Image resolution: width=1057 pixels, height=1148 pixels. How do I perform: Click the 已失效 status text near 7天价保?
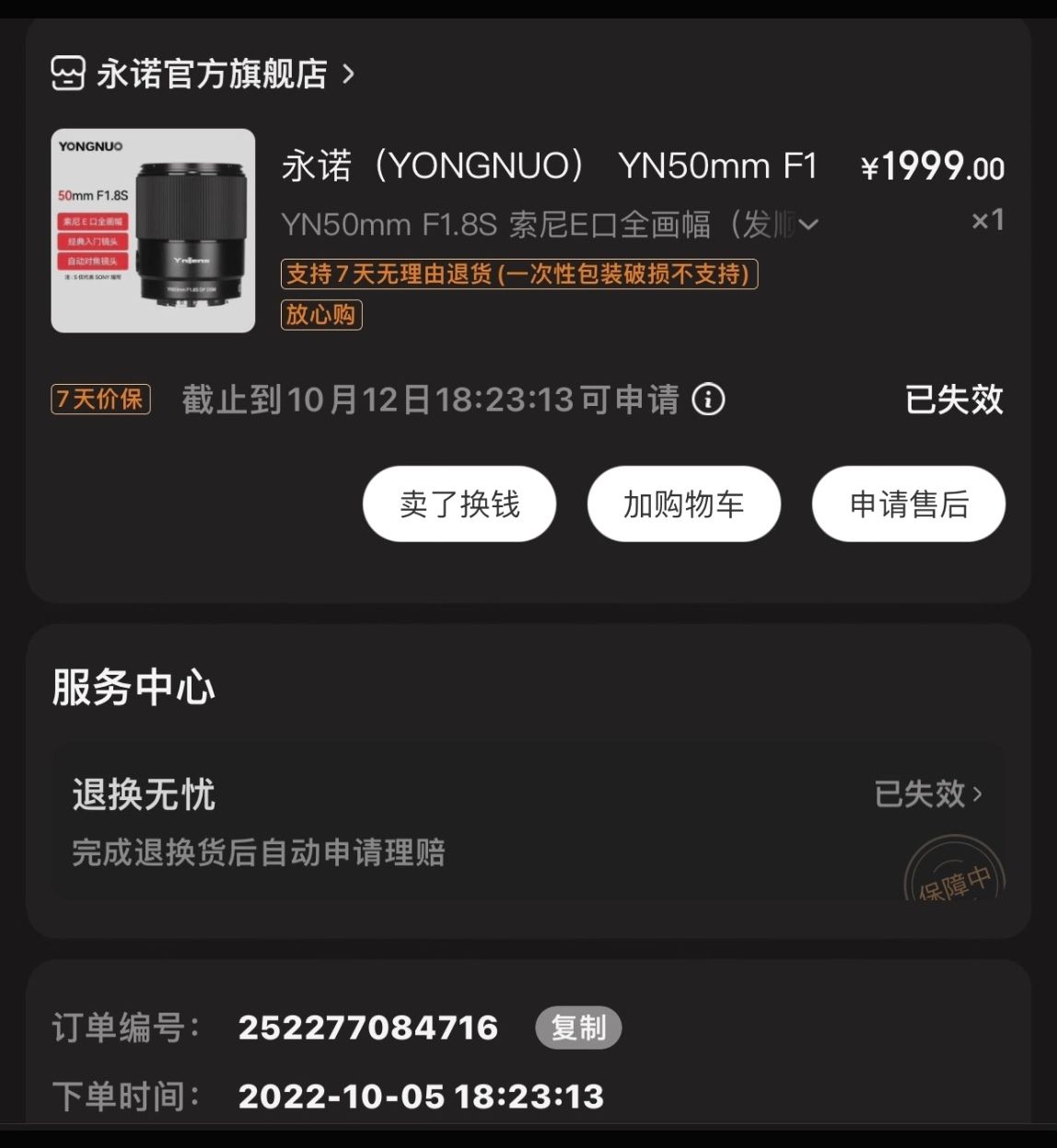[954, 400]
